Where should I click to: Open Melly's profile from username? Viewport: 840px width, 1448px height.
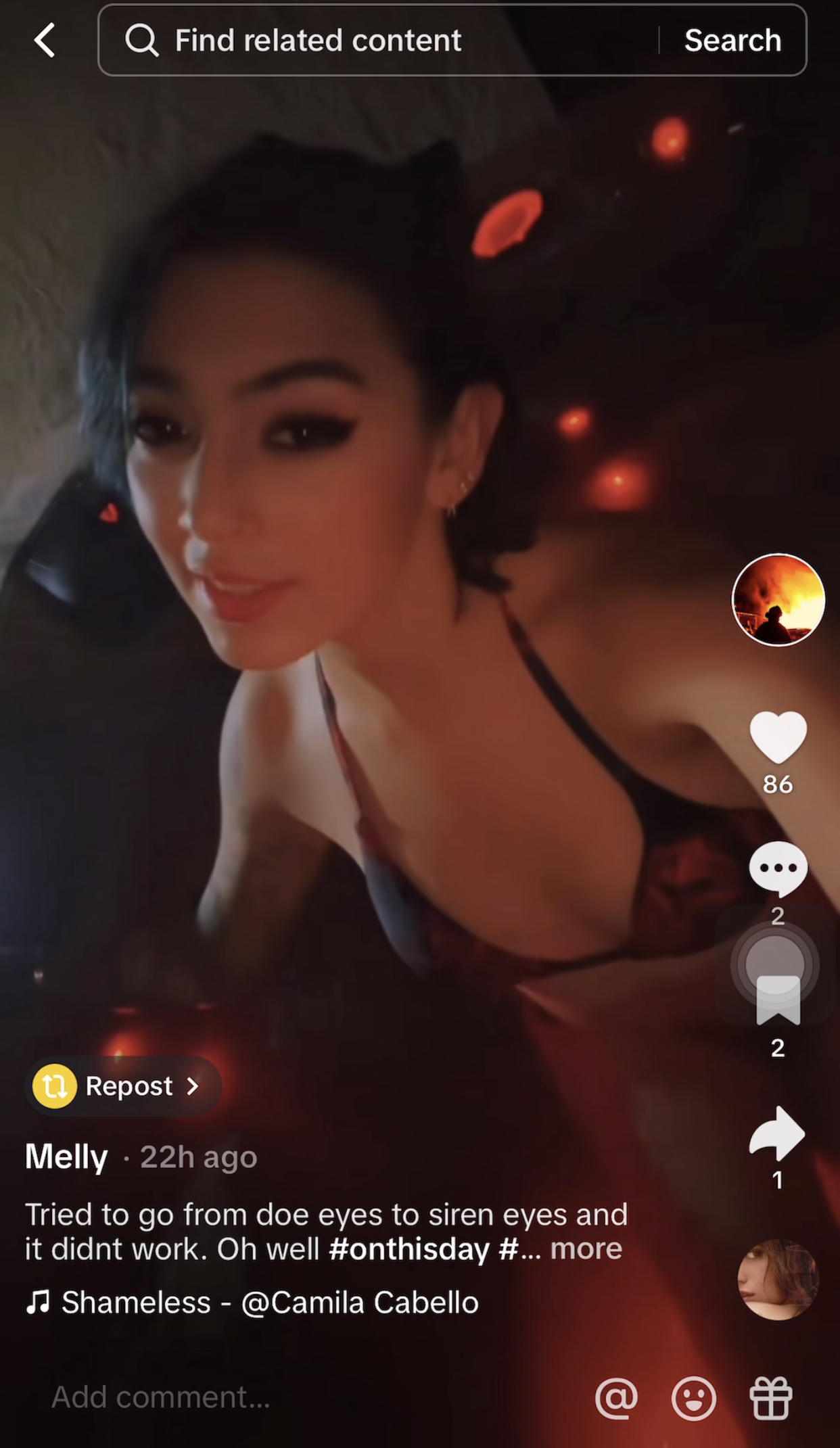pyautogui.click(x=66, y=1157)
